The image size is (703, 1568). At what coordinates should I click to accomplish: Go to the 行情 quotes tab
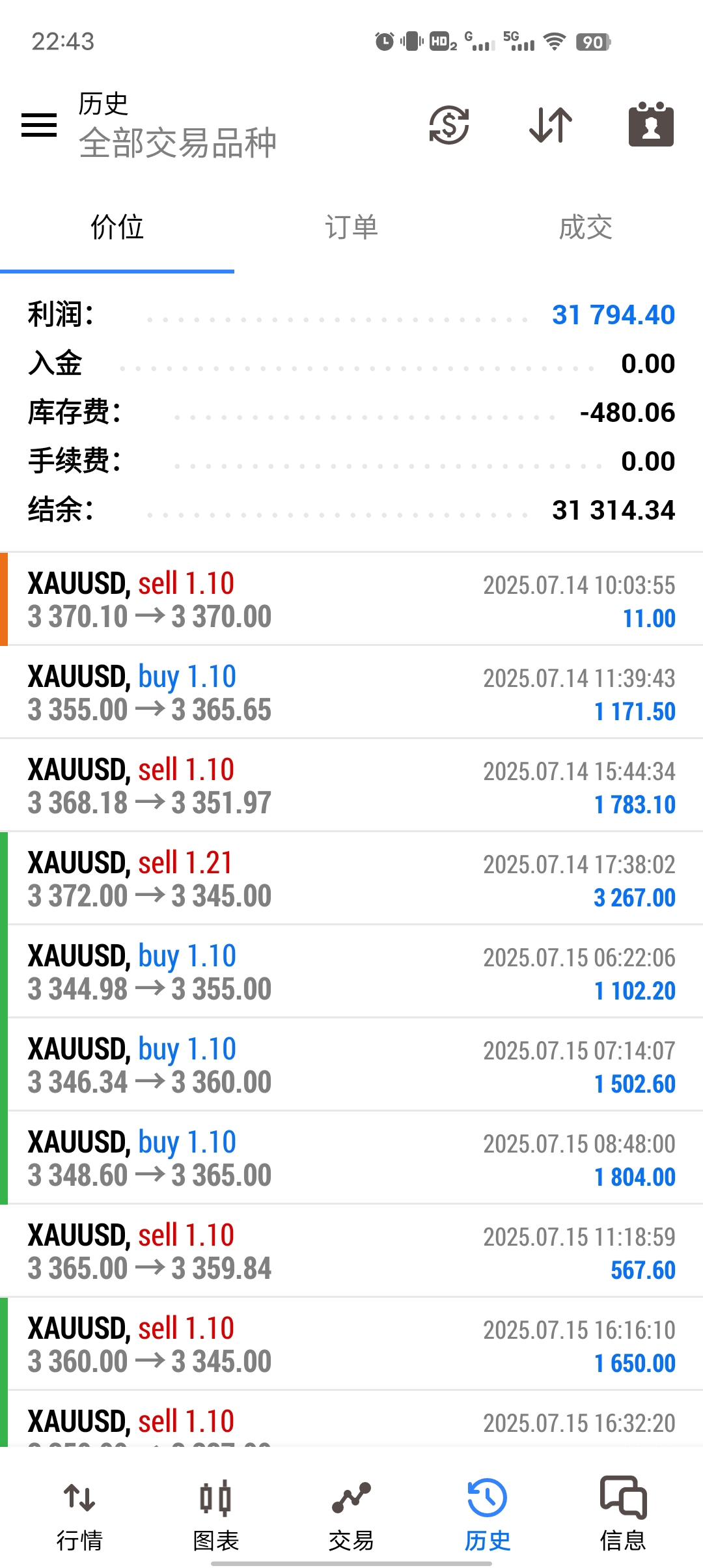[79, 1514]
